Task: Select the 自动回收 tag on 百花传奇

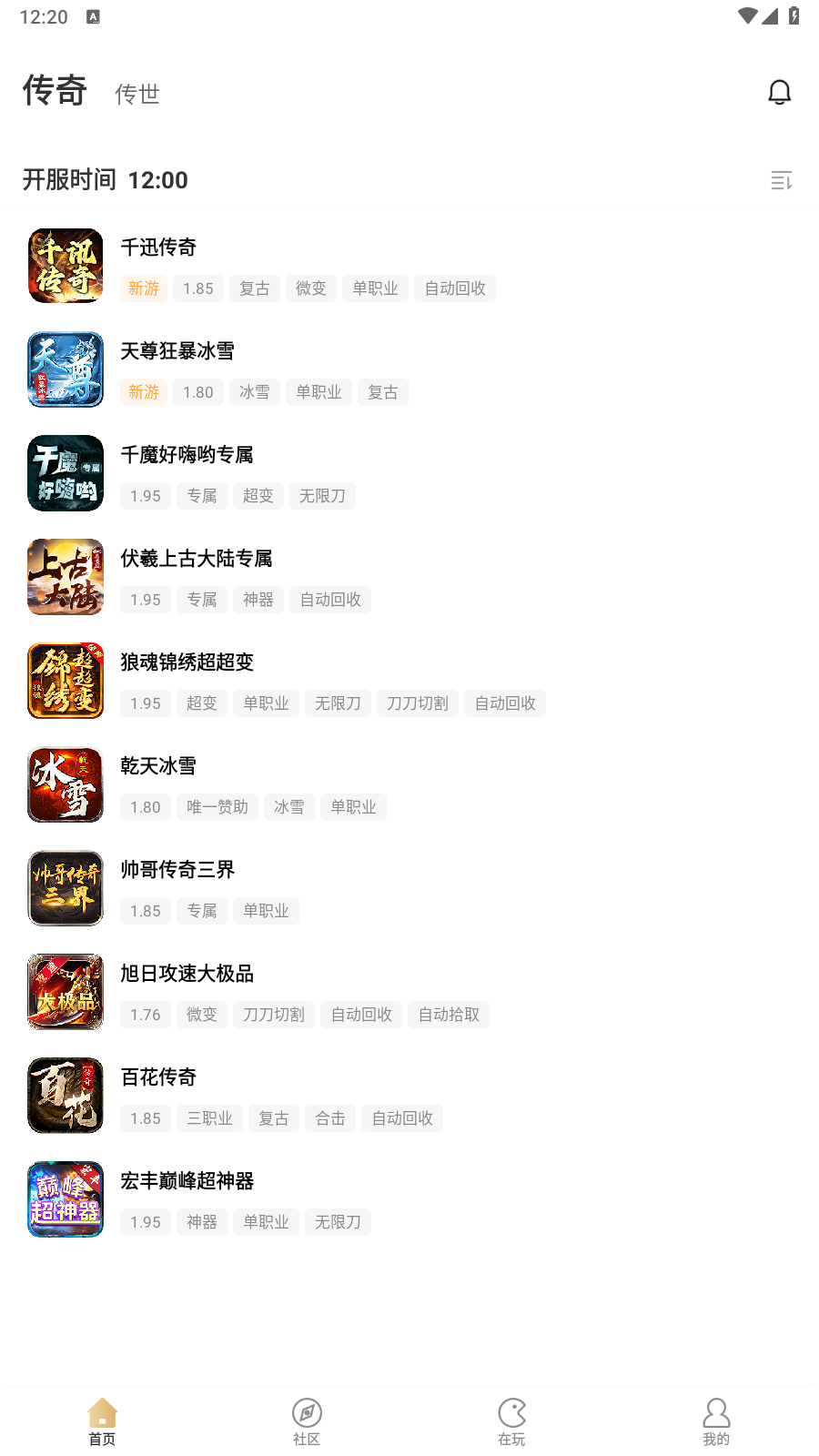Action: point(401,1118)
